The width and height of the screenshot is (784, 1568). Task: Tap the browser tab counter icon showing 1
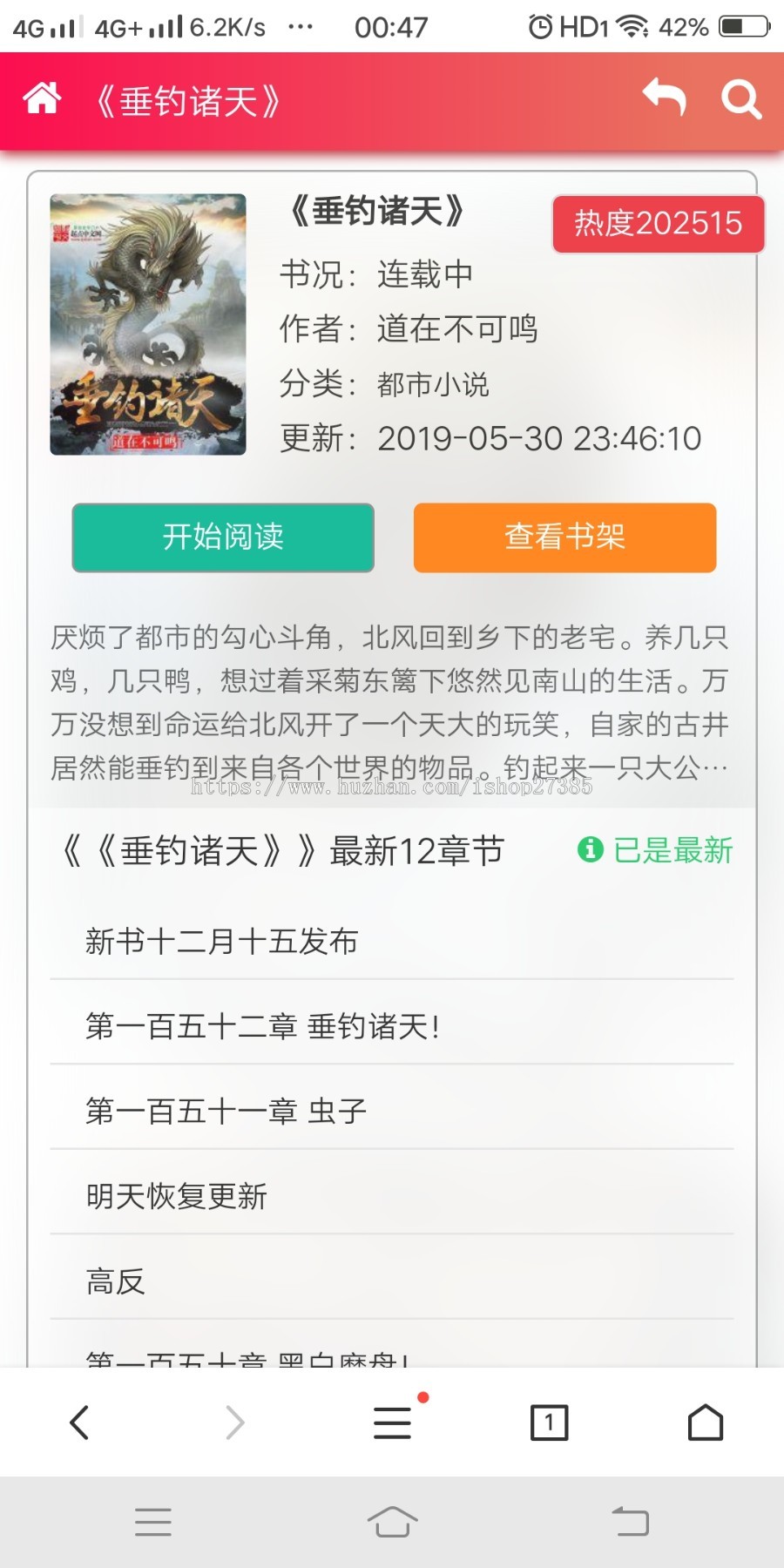click(x=548, y=1423)
